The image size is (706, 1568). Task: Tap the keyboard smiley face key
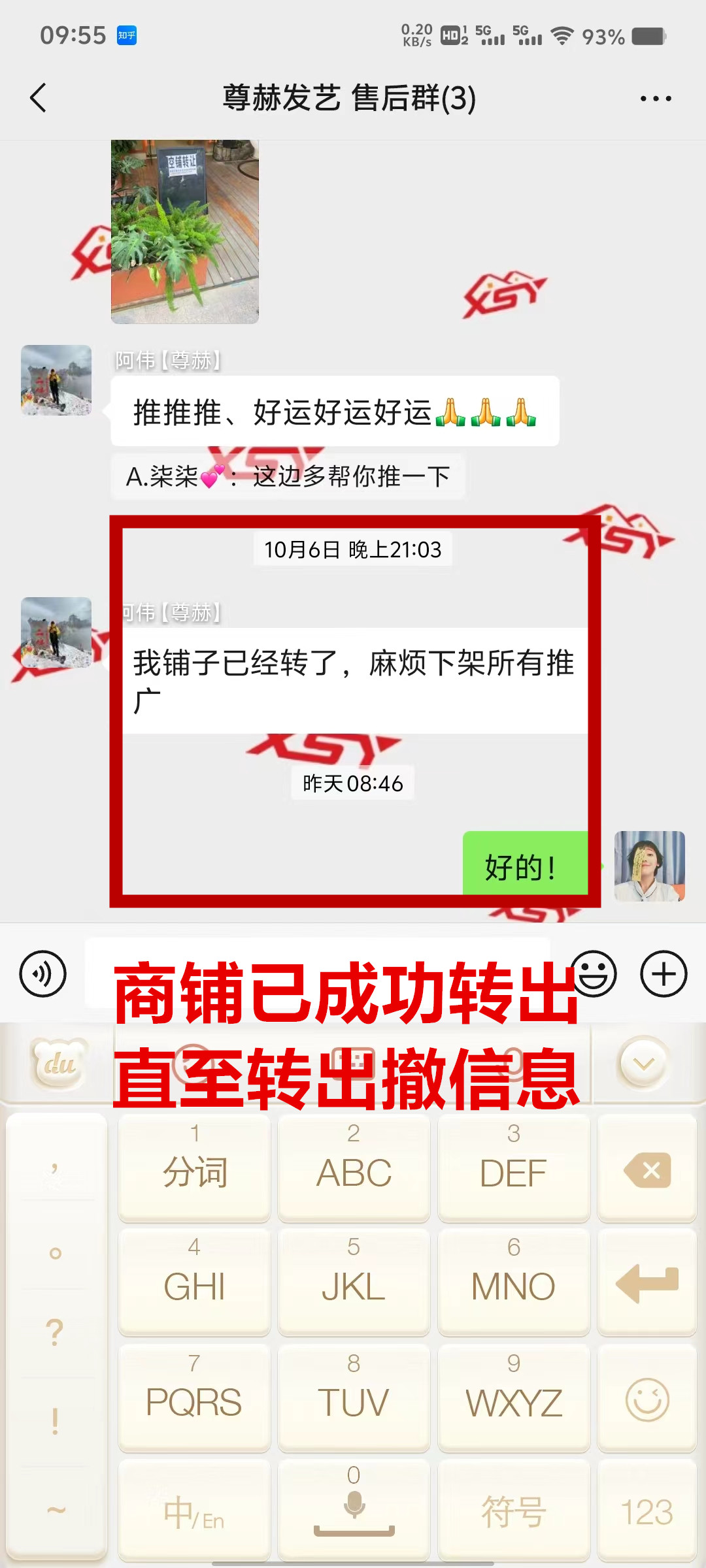tap(647, 1399)
